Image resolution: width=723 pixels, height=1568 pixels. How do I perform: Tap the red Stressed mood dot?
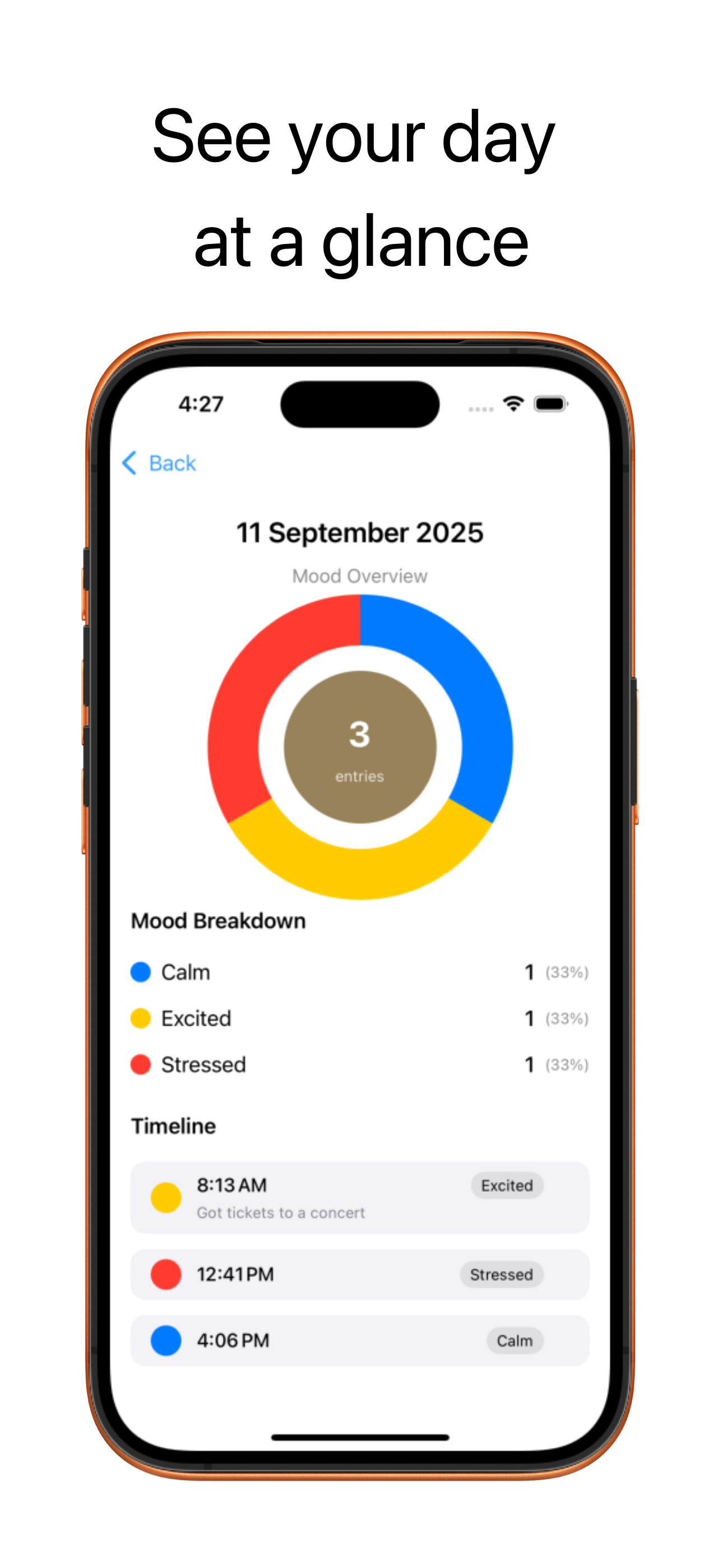click(141, 1064)
